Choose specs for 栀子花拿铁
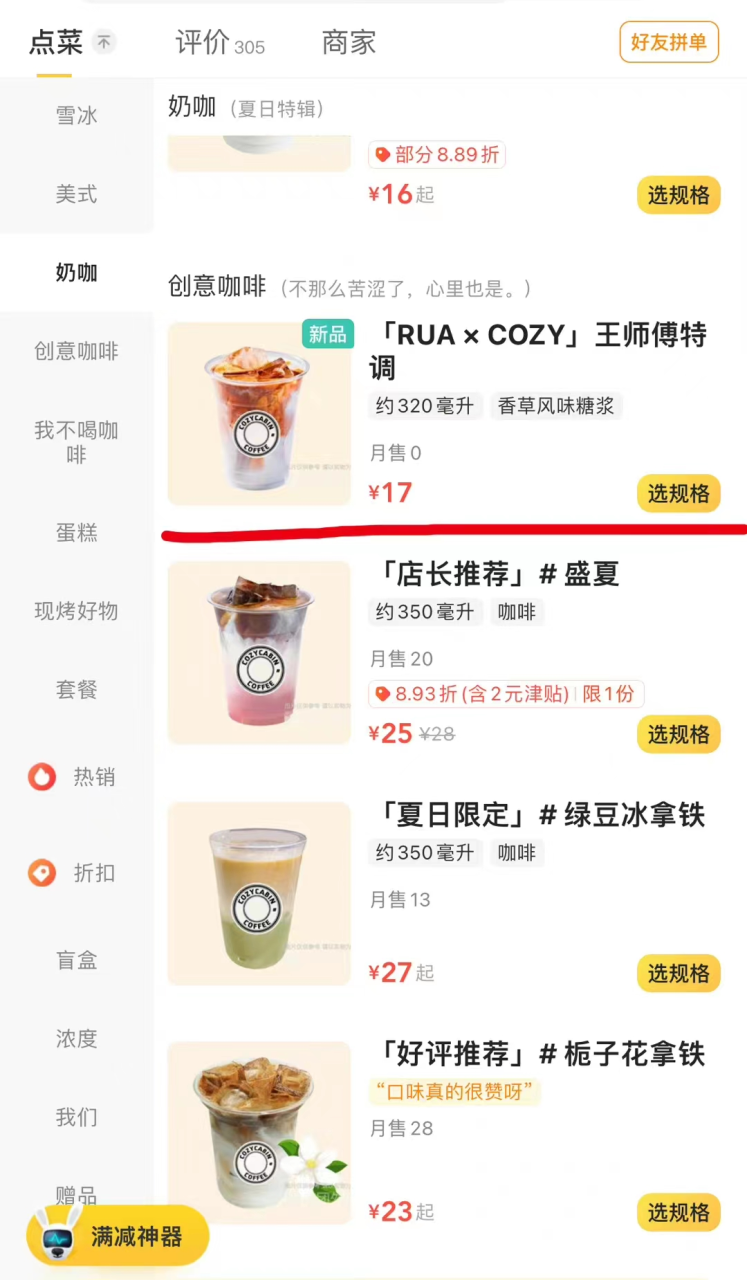The width and height of the screenshot is (747, 1280). (x=678, y=1212)
